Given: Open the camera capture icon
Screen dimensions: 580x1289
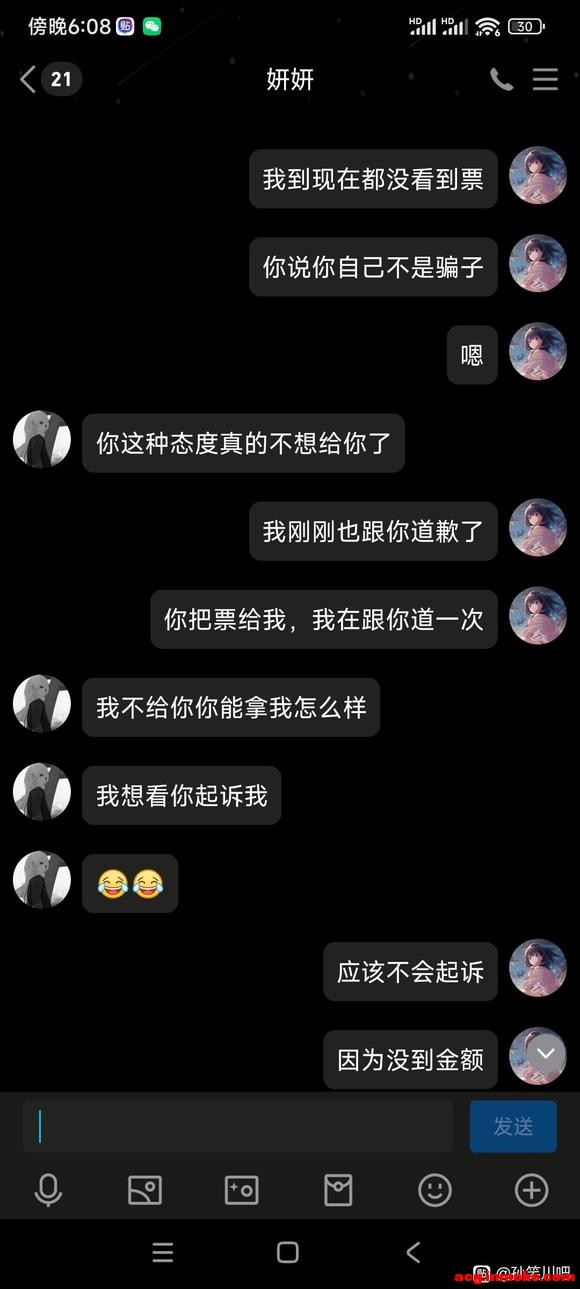Looking at the screenshot, I should 241,1190.
